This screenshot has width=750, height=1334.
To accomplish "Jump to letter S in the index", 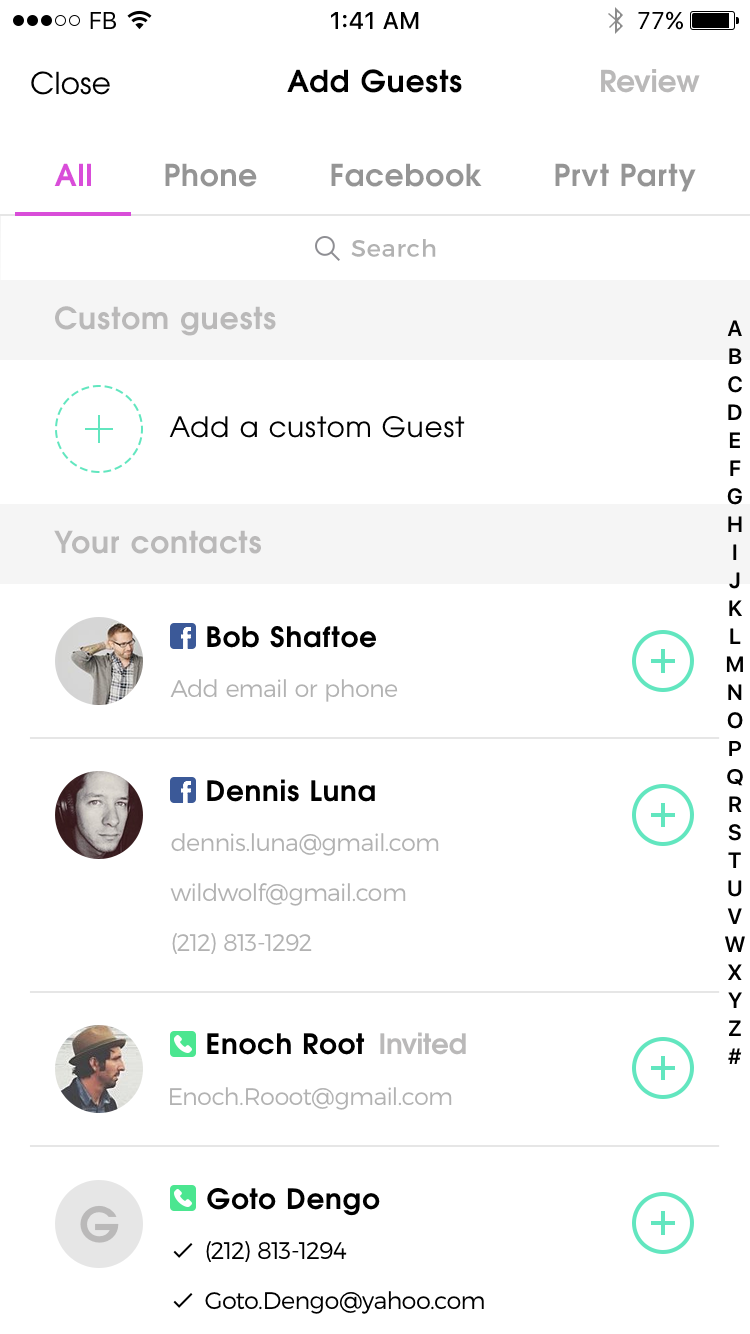I will coord(734,832).
